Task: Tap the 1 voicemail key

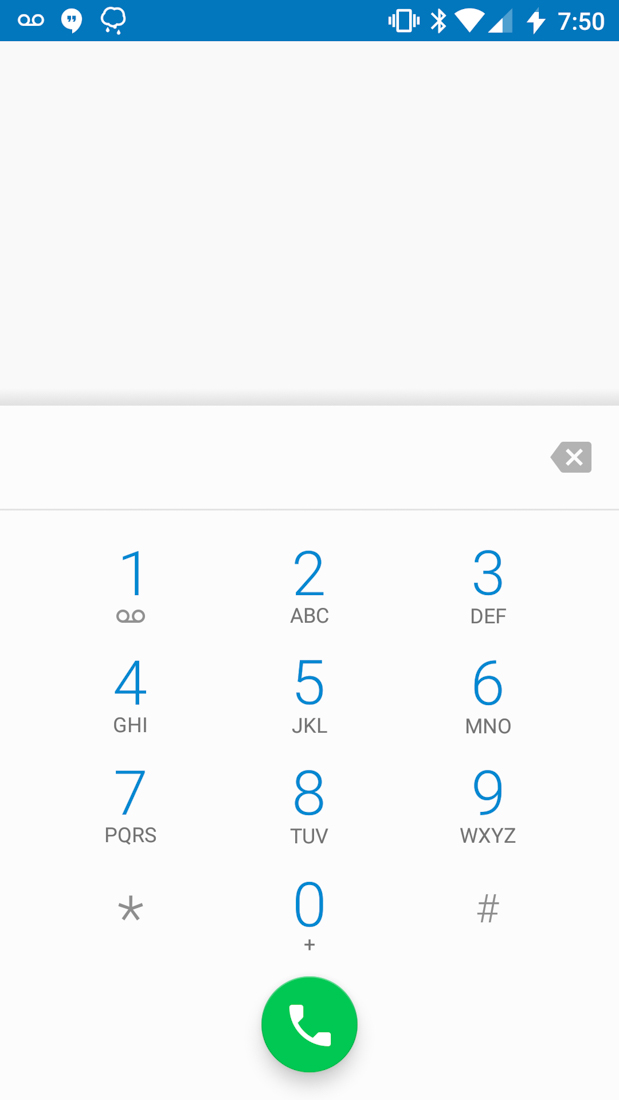Action: tap(131, 586)
